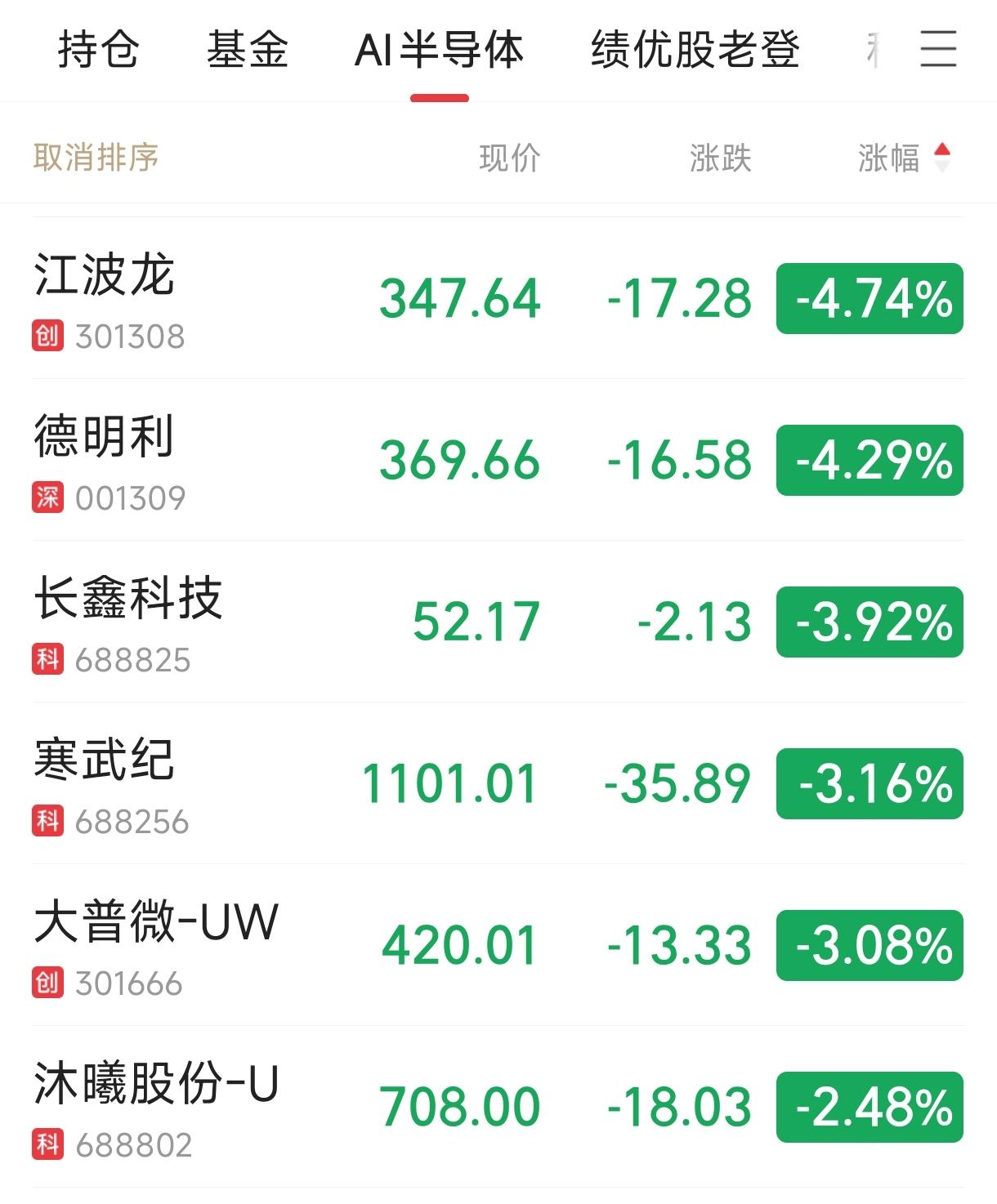Open the 大普微-UW stock row
Screen dimensions: 997x1204
(499, 945)
